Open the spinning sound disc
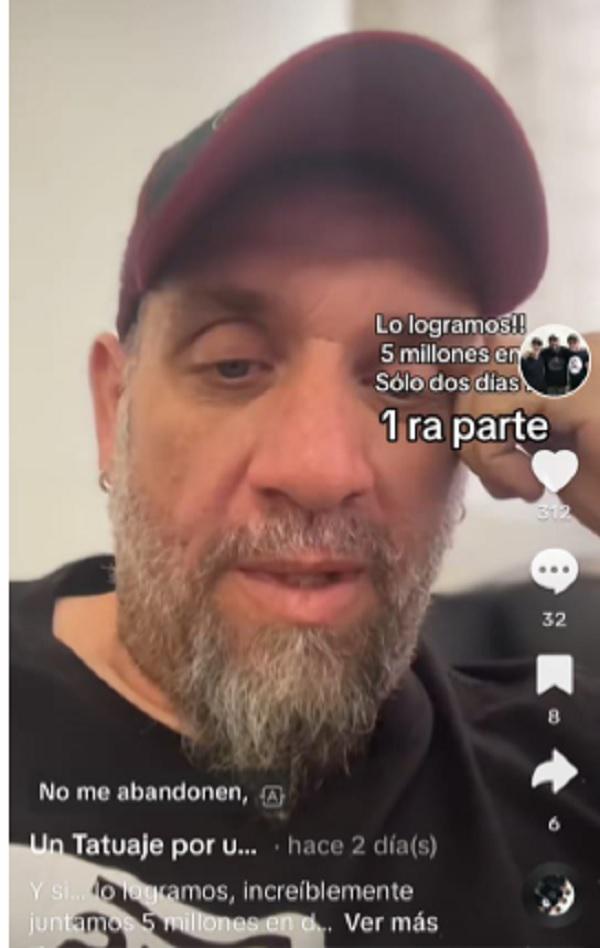Screen dimensions: 600x948 553,893
